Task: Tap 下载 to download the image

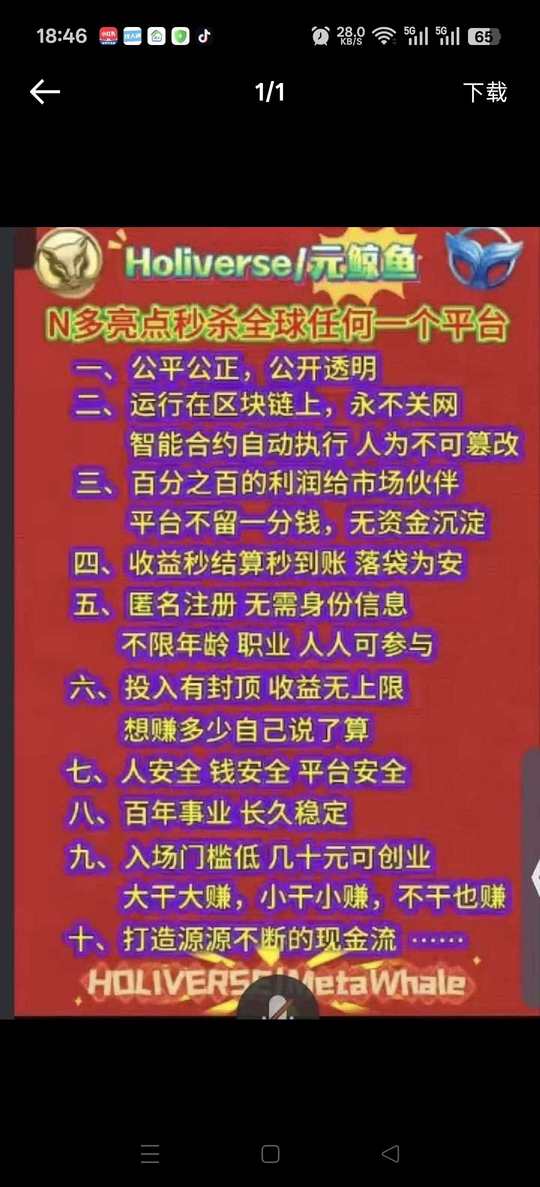Action: coord(485,92)
